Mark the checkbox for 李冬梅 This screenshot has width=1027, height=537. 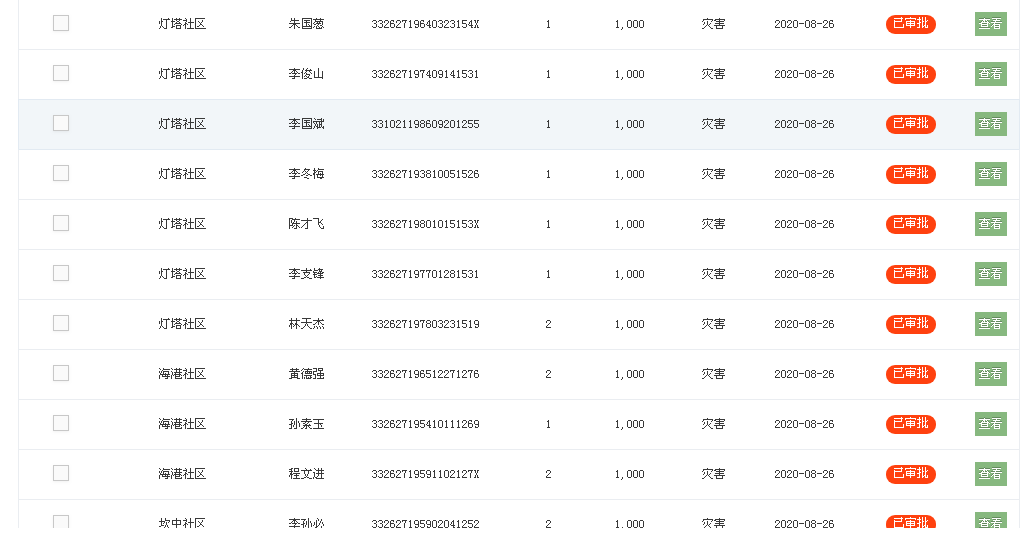click(x=61, y=173)
